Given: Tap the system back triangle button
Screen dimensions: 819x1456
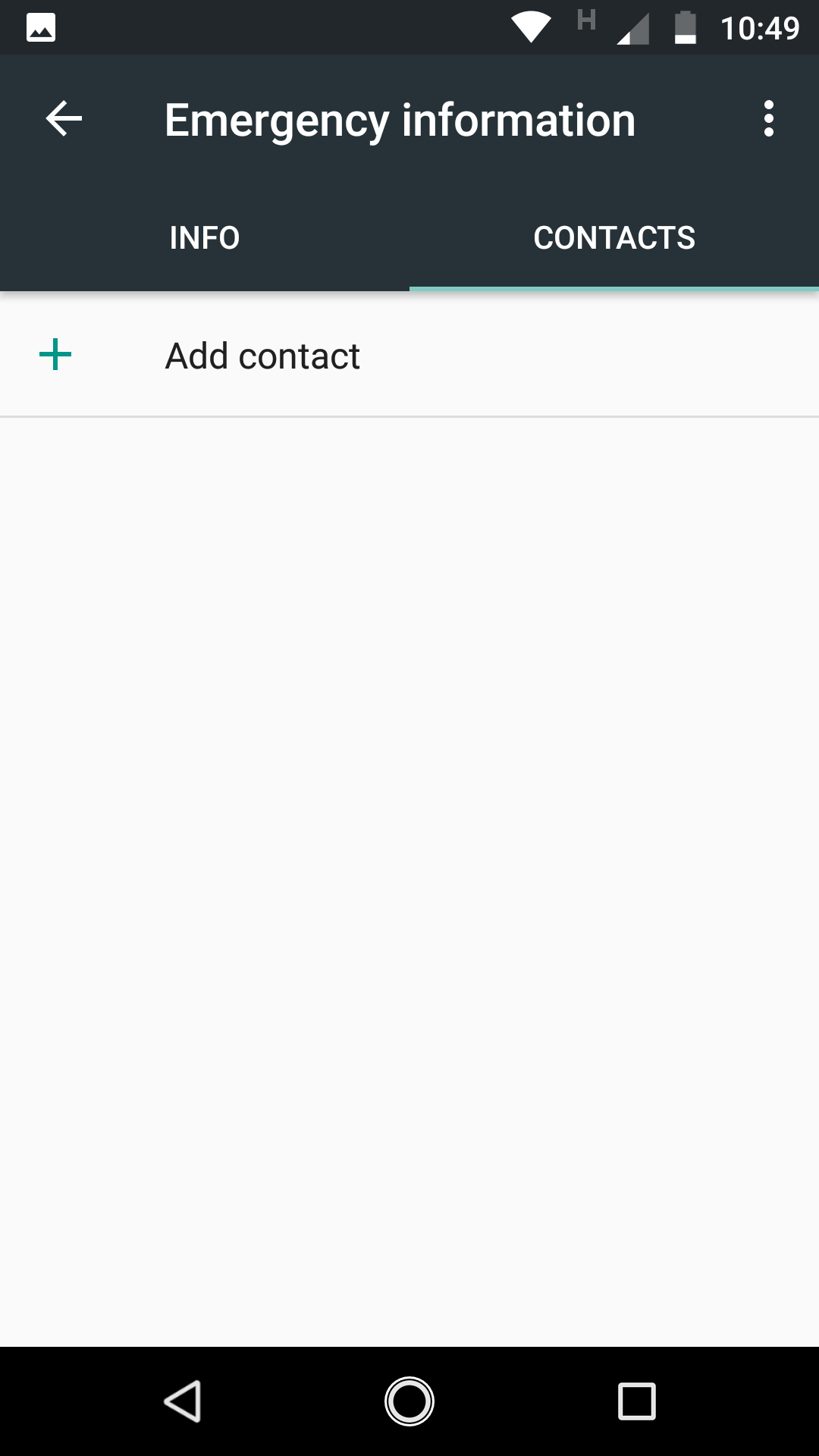Looking at the screenshot, I should coord(183,1401).
